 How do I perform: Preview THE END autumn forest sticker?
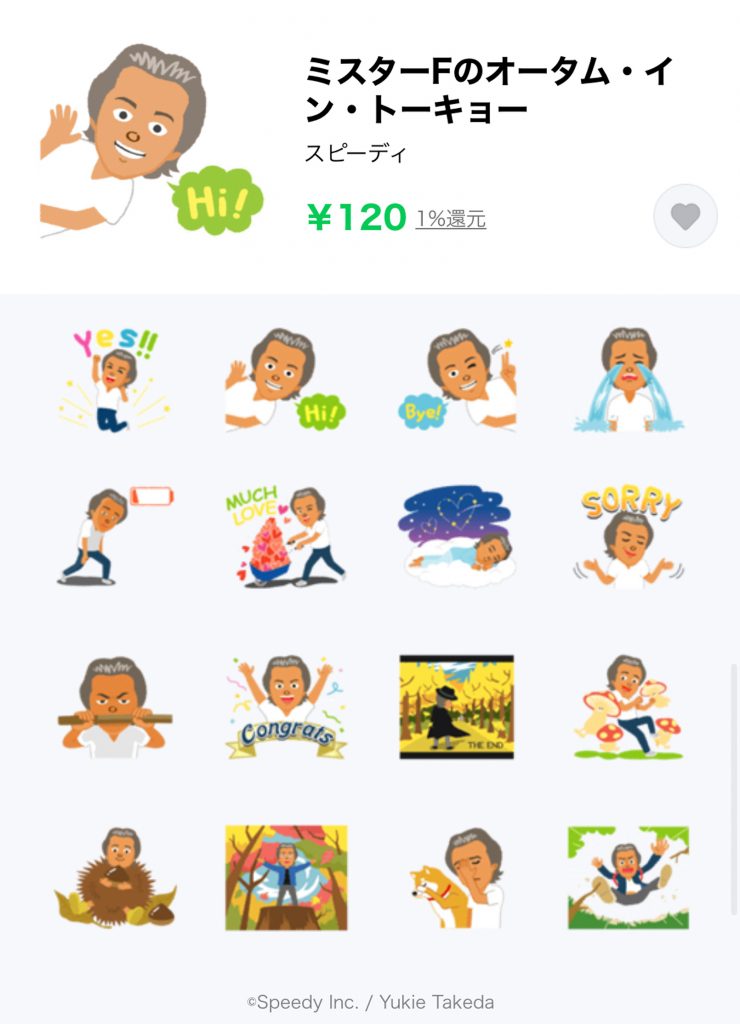click(457, 706)
